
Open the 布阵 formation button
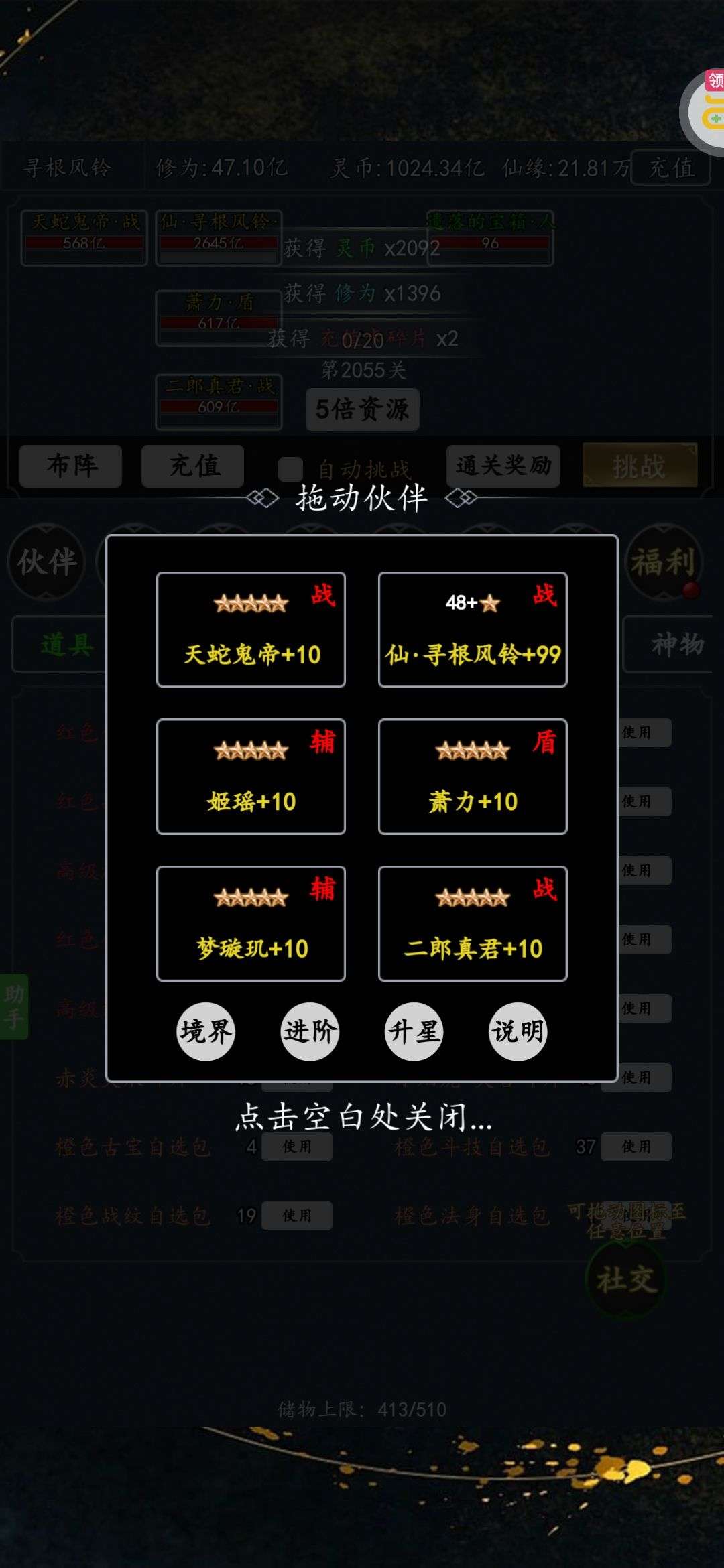pos(71,466)
